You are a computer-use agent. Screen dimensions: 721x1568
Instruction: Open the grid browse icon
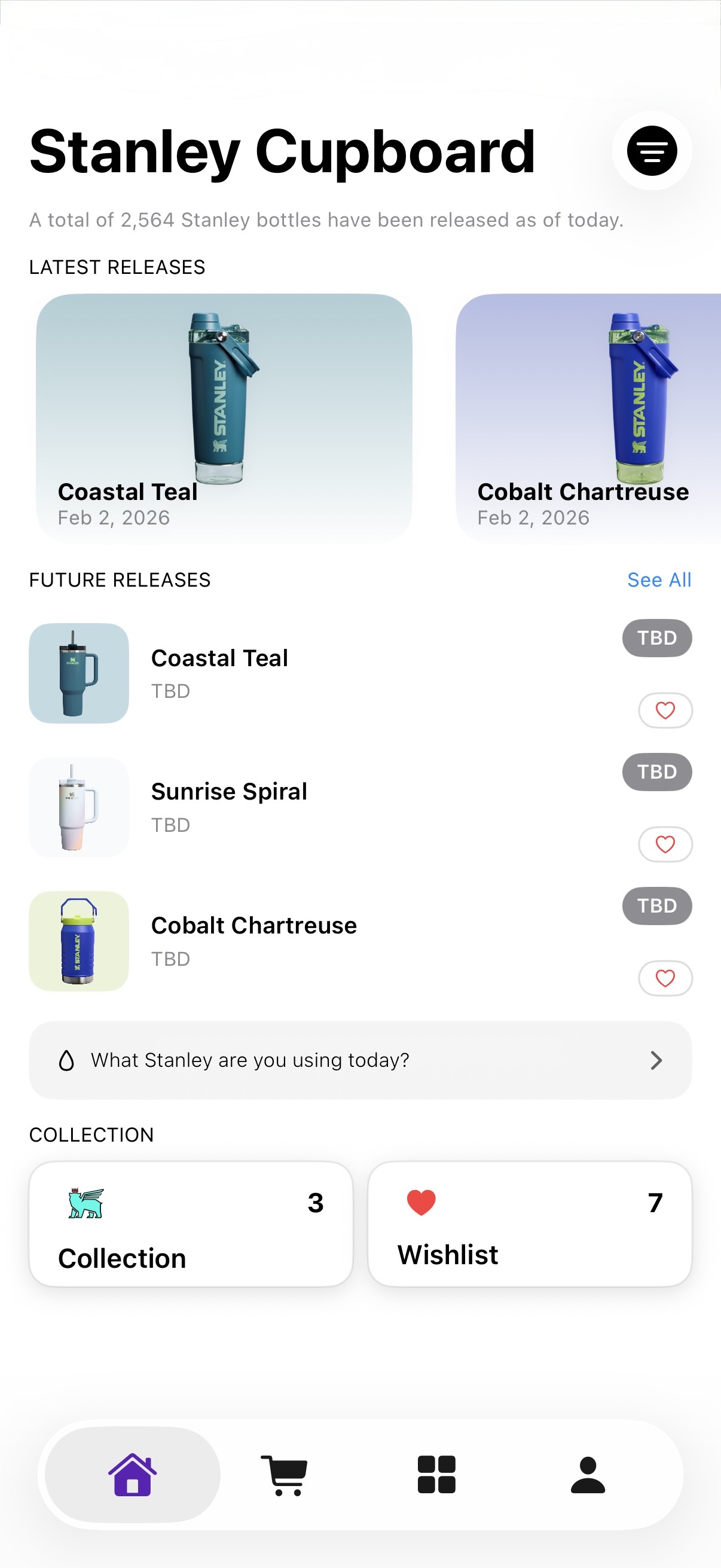point(438,1475)
